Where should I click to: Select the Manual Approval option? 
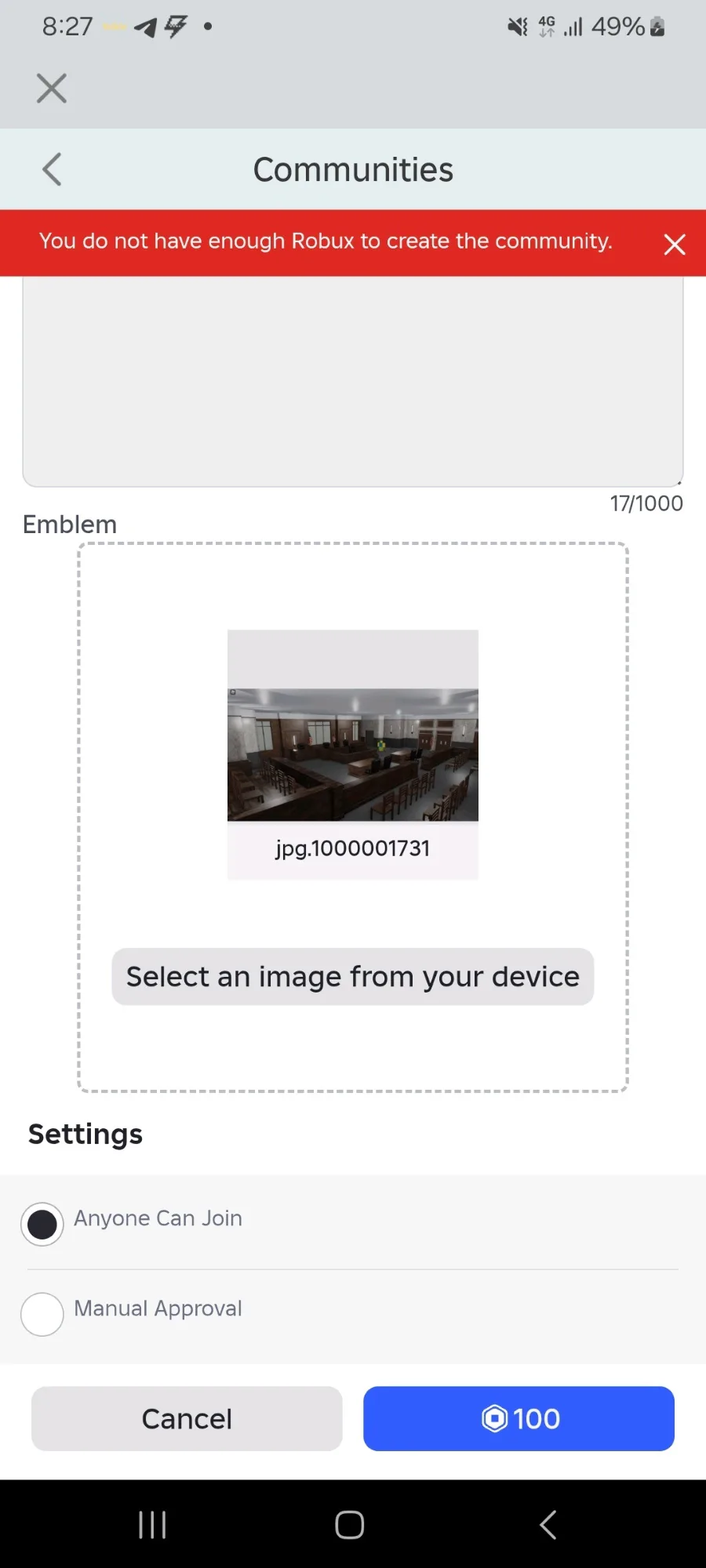42,1314
